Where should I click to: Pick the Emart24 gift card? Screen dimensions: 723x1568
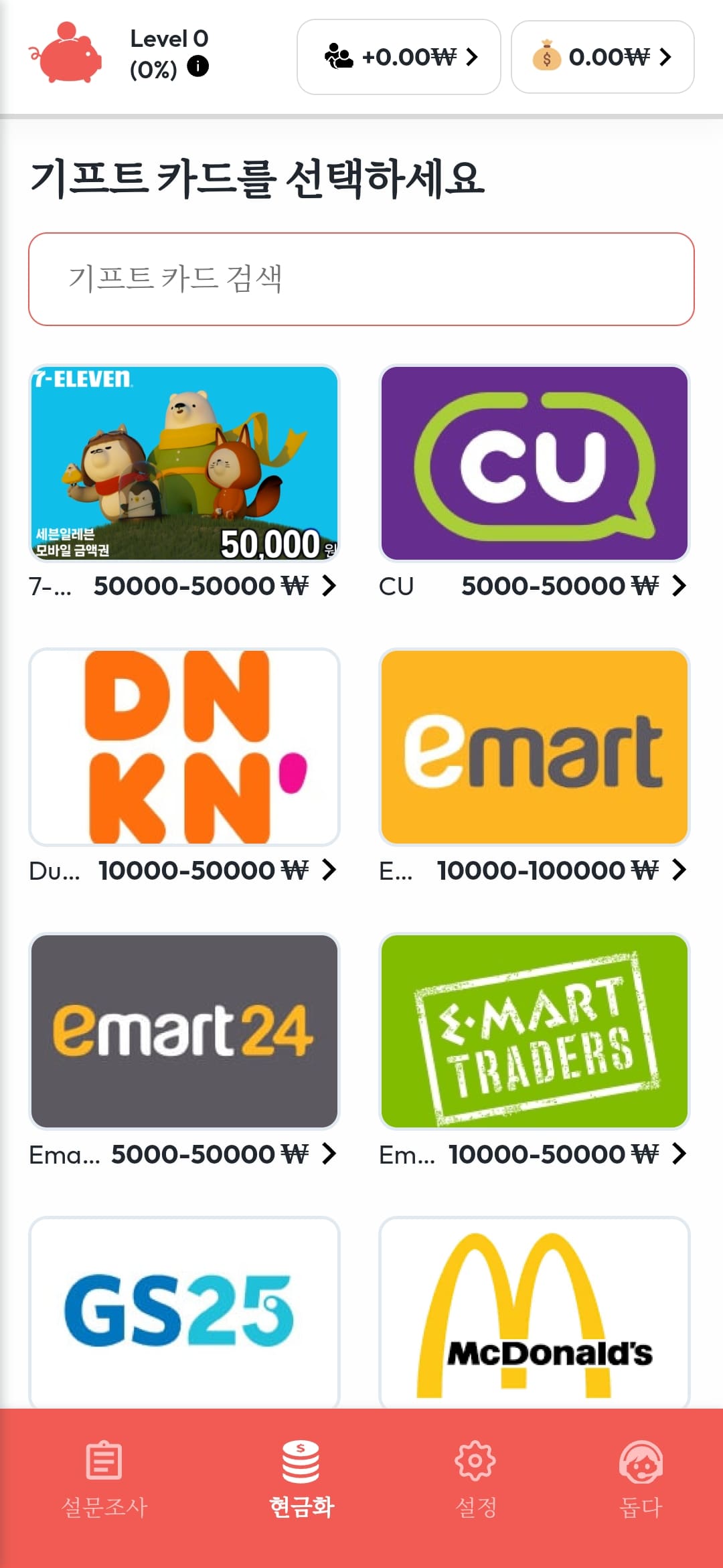coord(184,1031)
